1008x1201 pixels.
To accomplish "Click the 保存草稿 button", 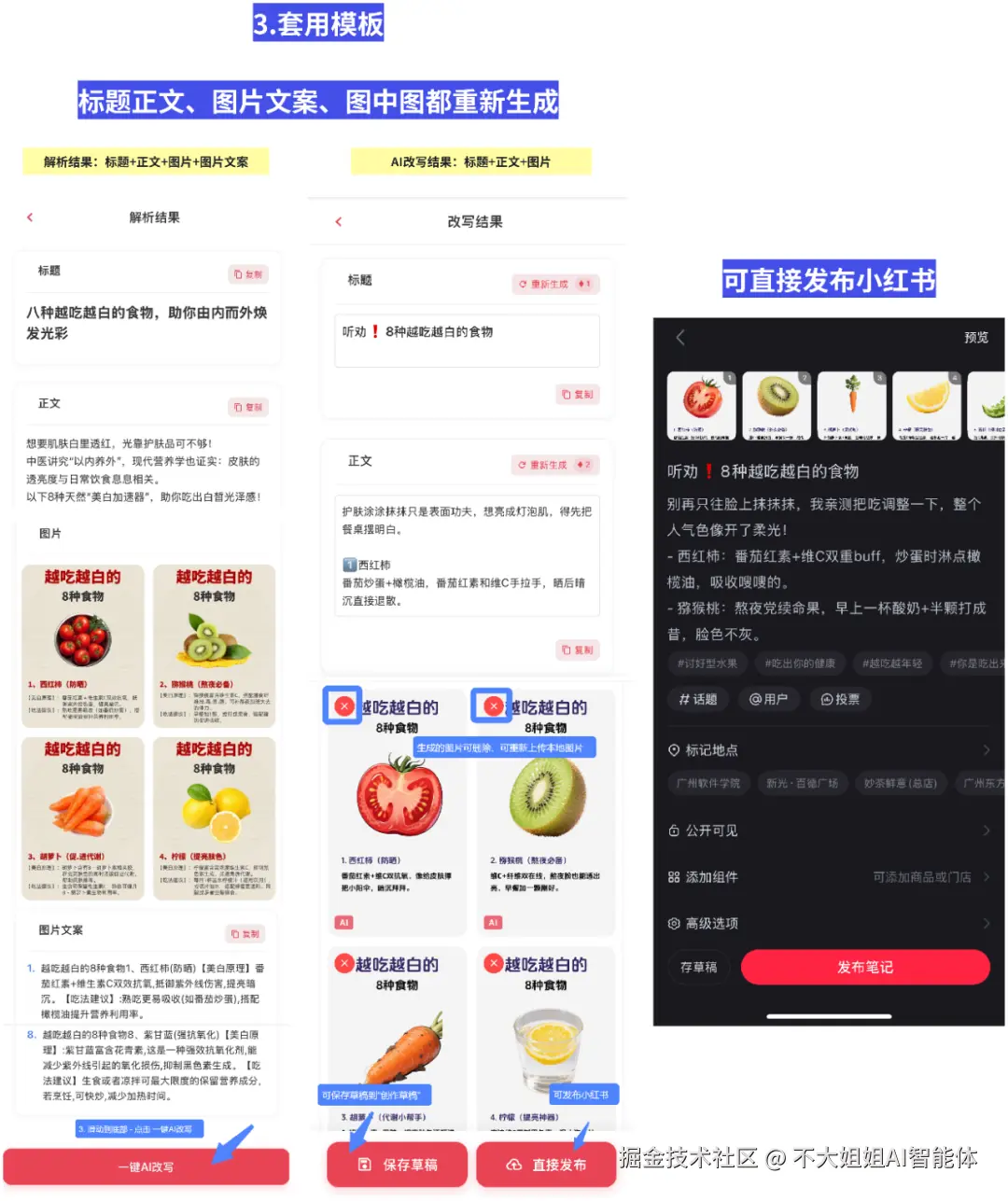I will point(396,1165).
